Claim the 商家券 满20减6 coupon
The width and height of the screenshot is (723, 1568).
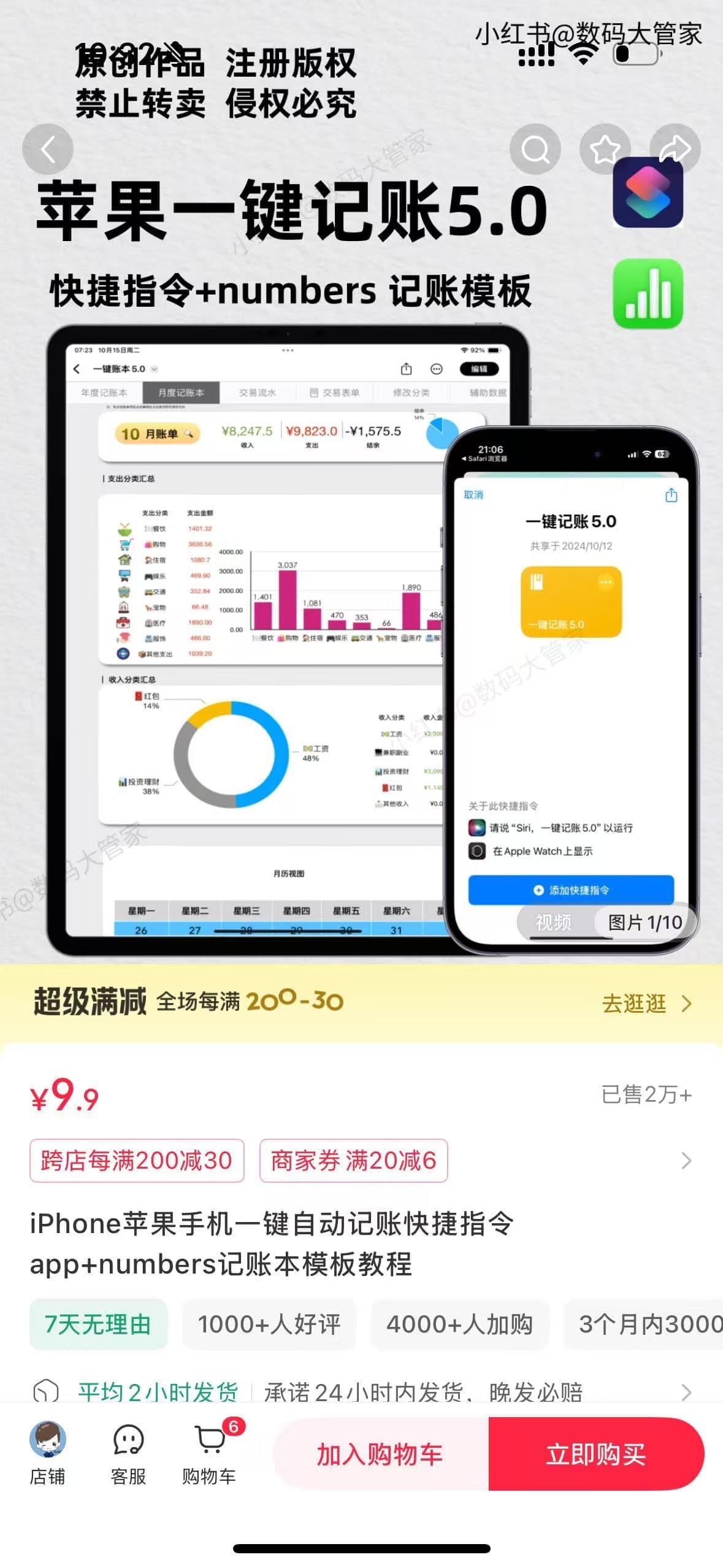(353, 1161)
